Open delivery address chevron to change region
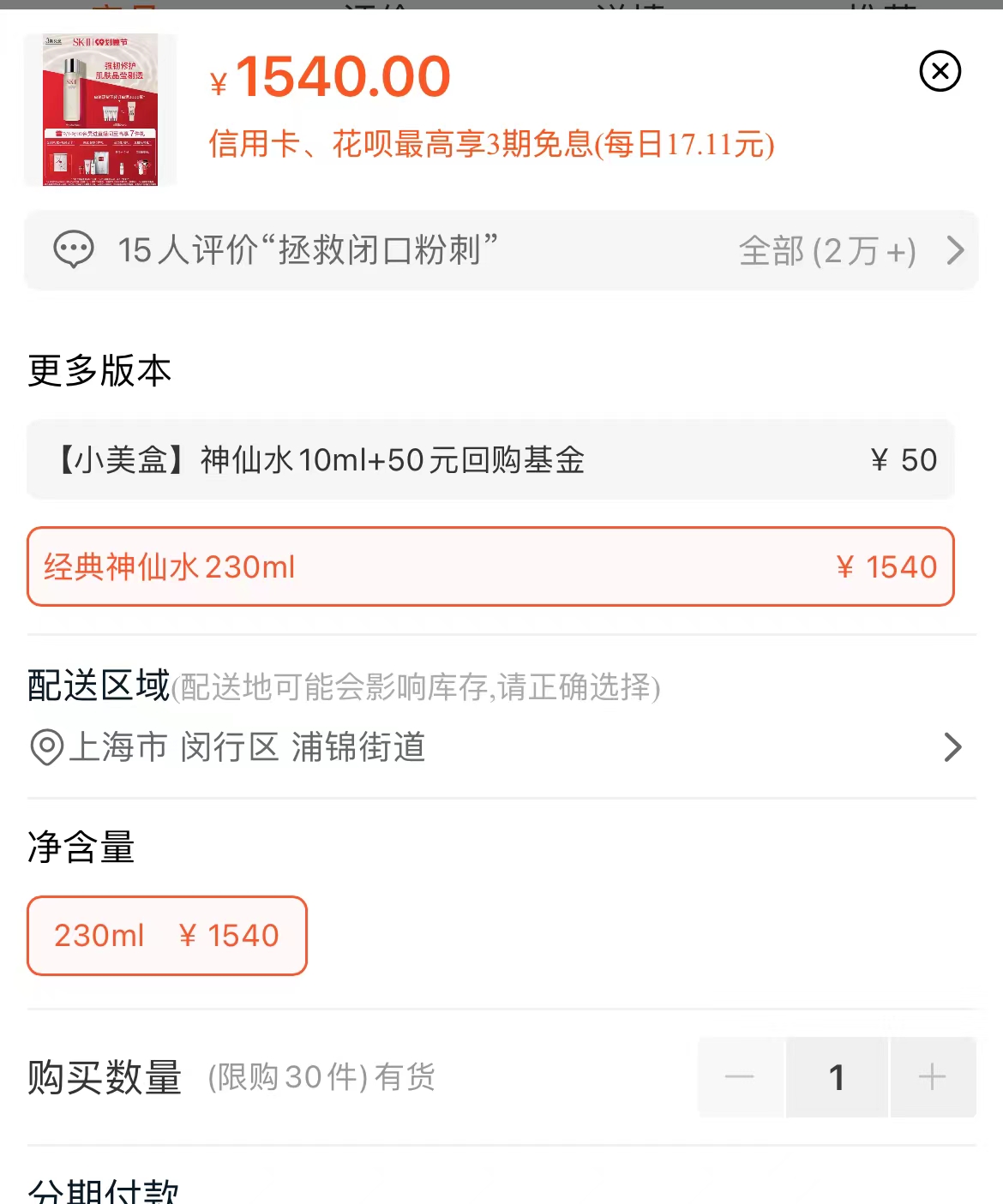This screenshot has height=1204, width=1003. point(952,747)
